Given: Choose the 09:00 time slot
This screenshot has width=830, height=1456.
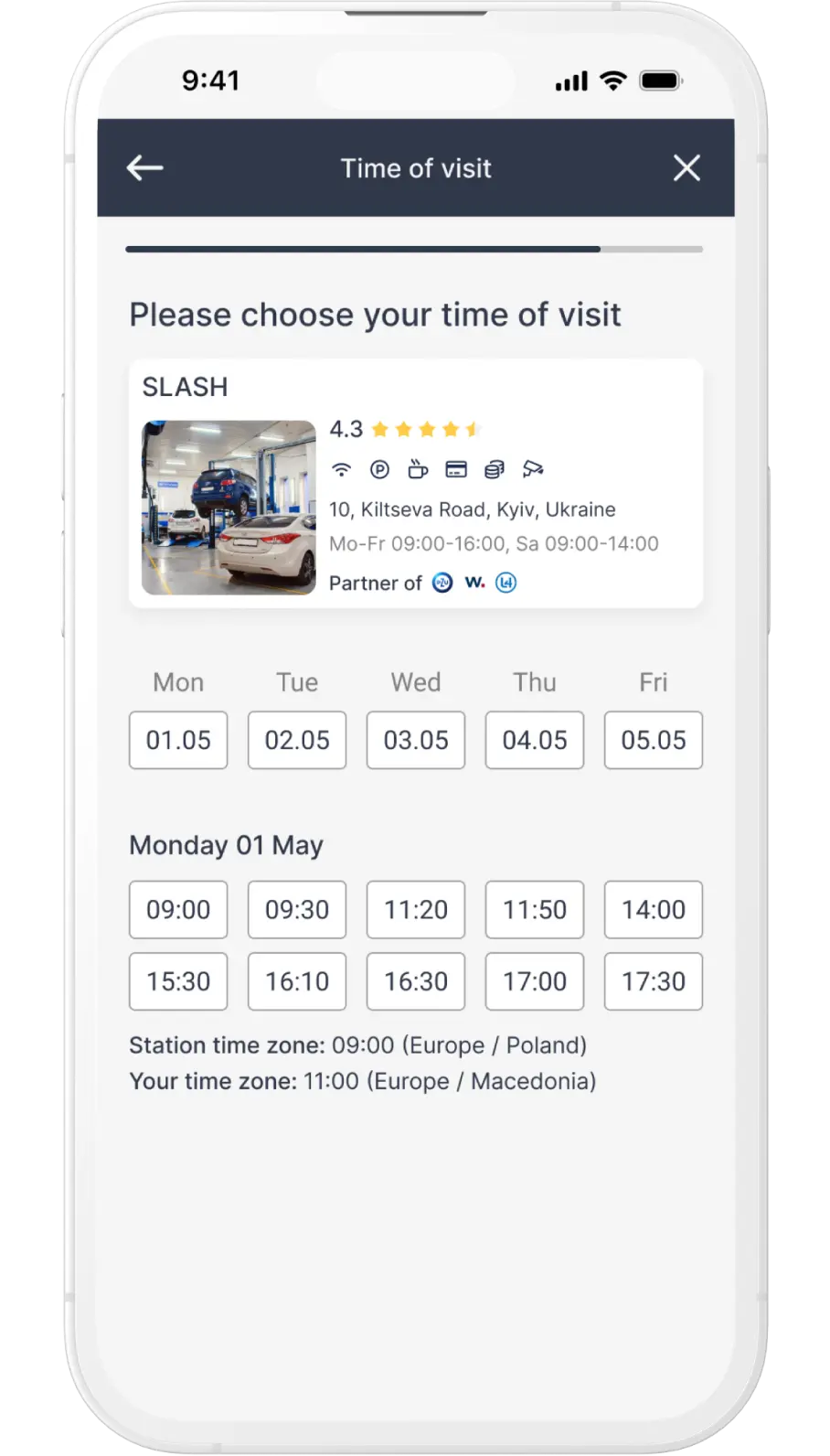Looking at the screenshot, I should tap(178, 910).
